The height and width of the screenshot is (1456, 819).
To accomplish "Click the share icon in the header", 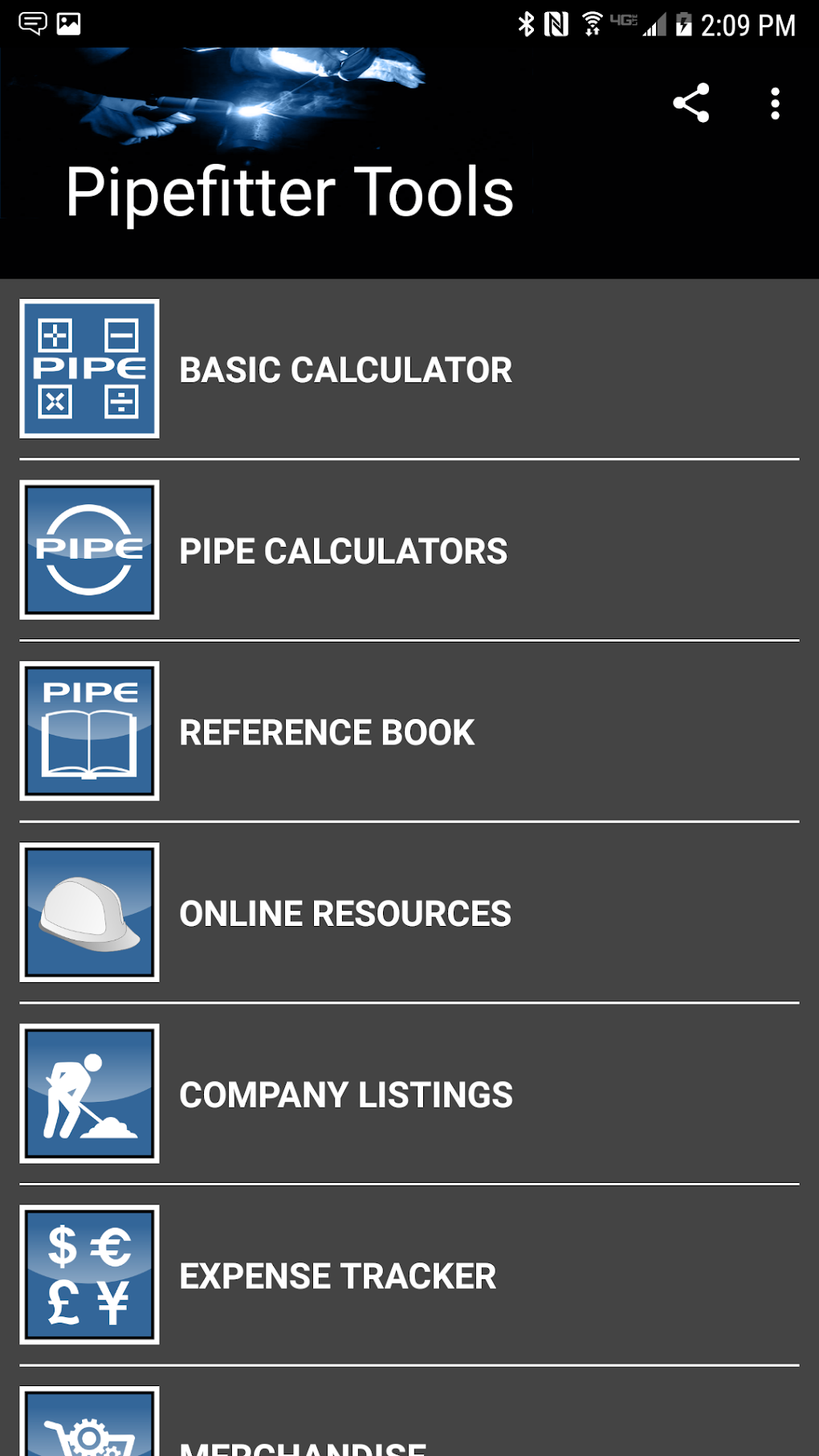I will (x=691, y=103).
